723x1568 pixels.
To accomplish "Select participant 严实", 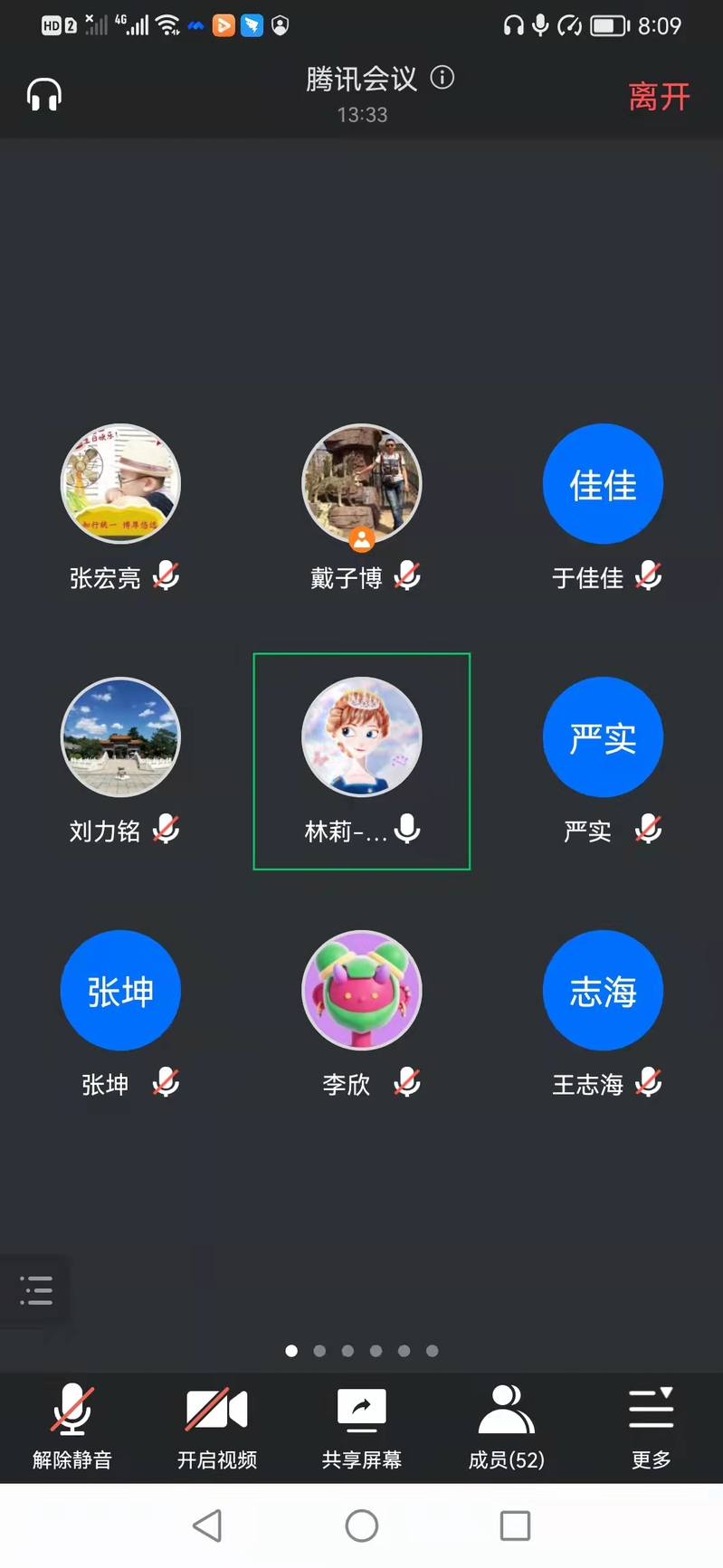I will click(603, 737).
